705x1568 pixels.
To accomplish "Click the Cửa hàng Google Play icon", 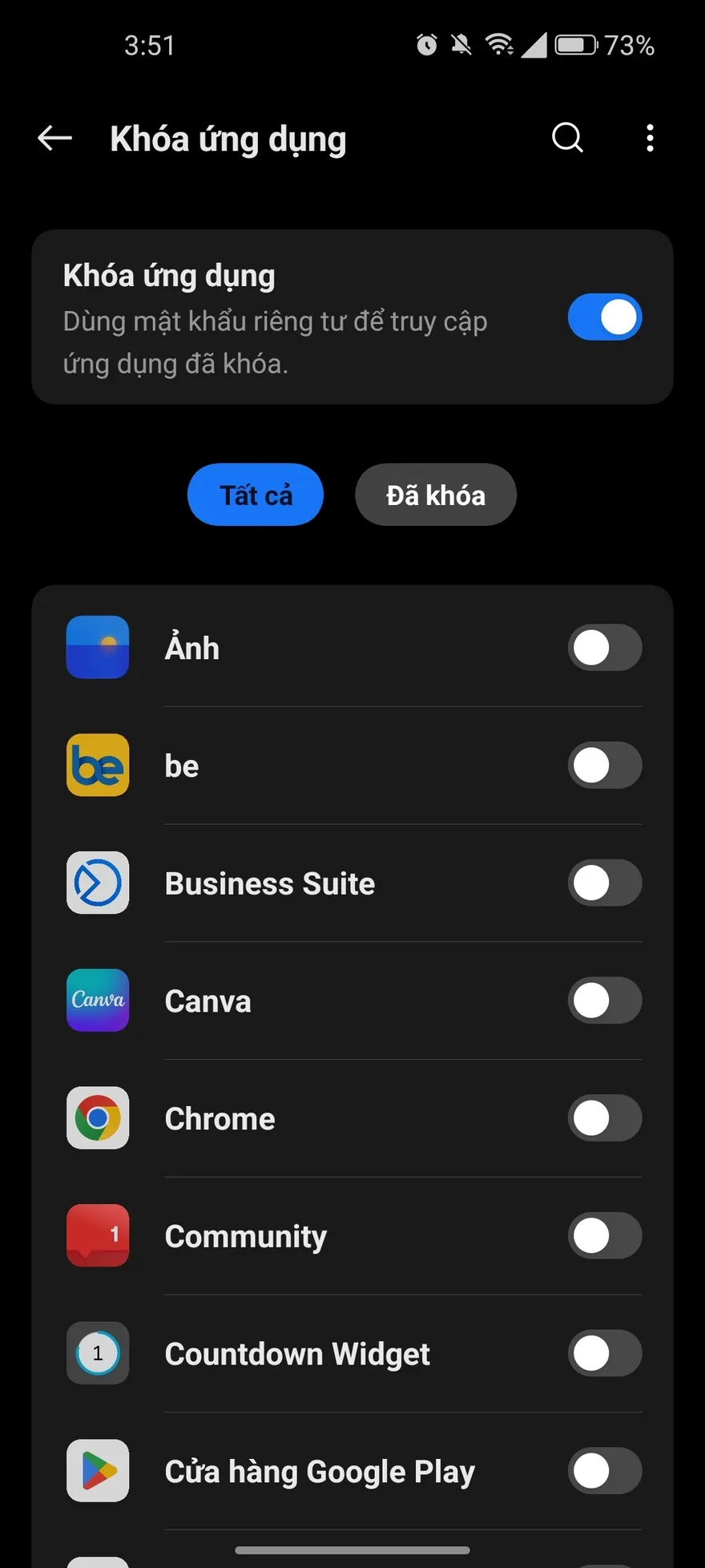I will (x=97, y=1471).
